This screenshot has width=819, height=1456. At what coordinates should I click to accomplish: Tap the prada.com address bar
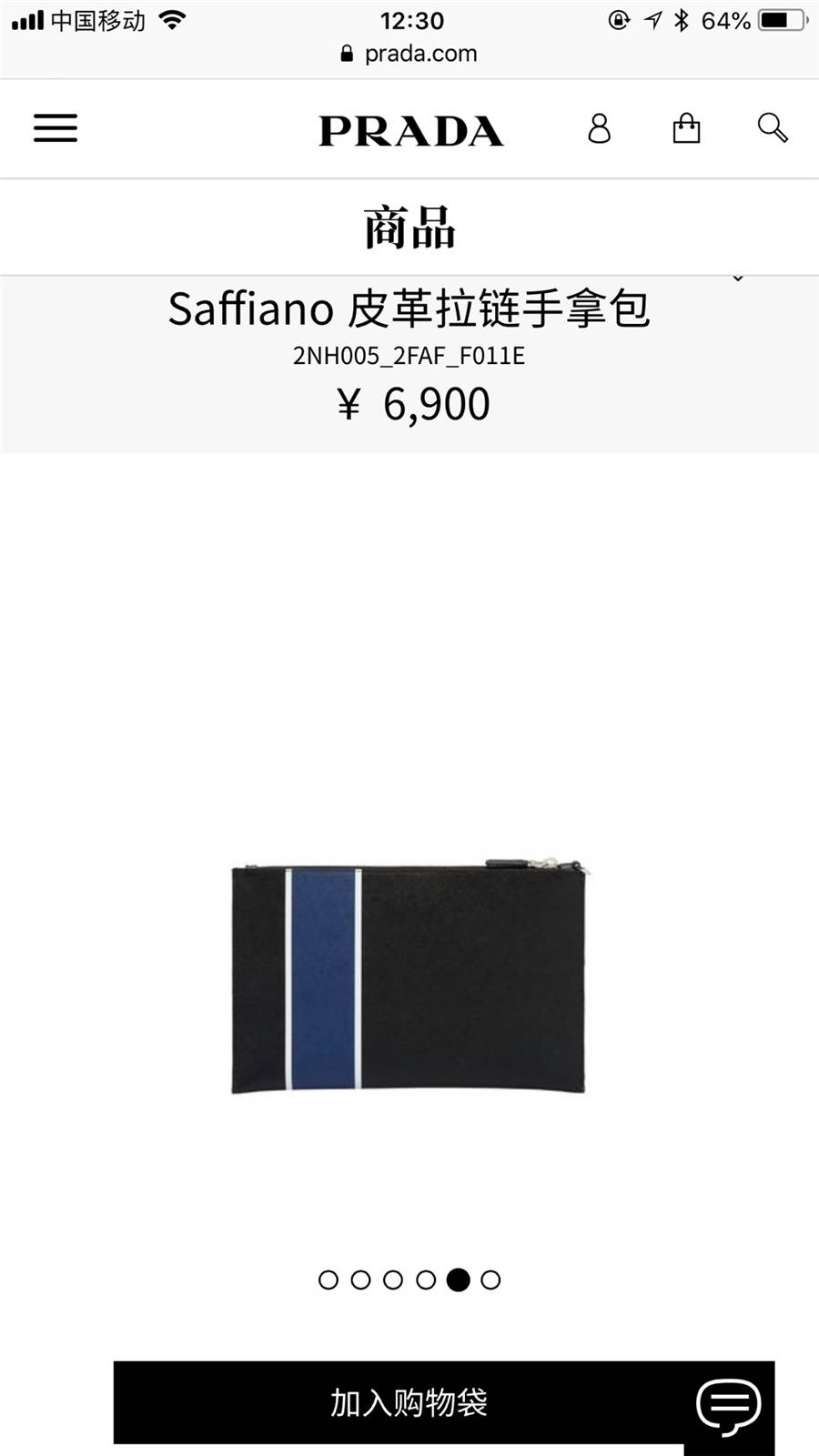409,54
